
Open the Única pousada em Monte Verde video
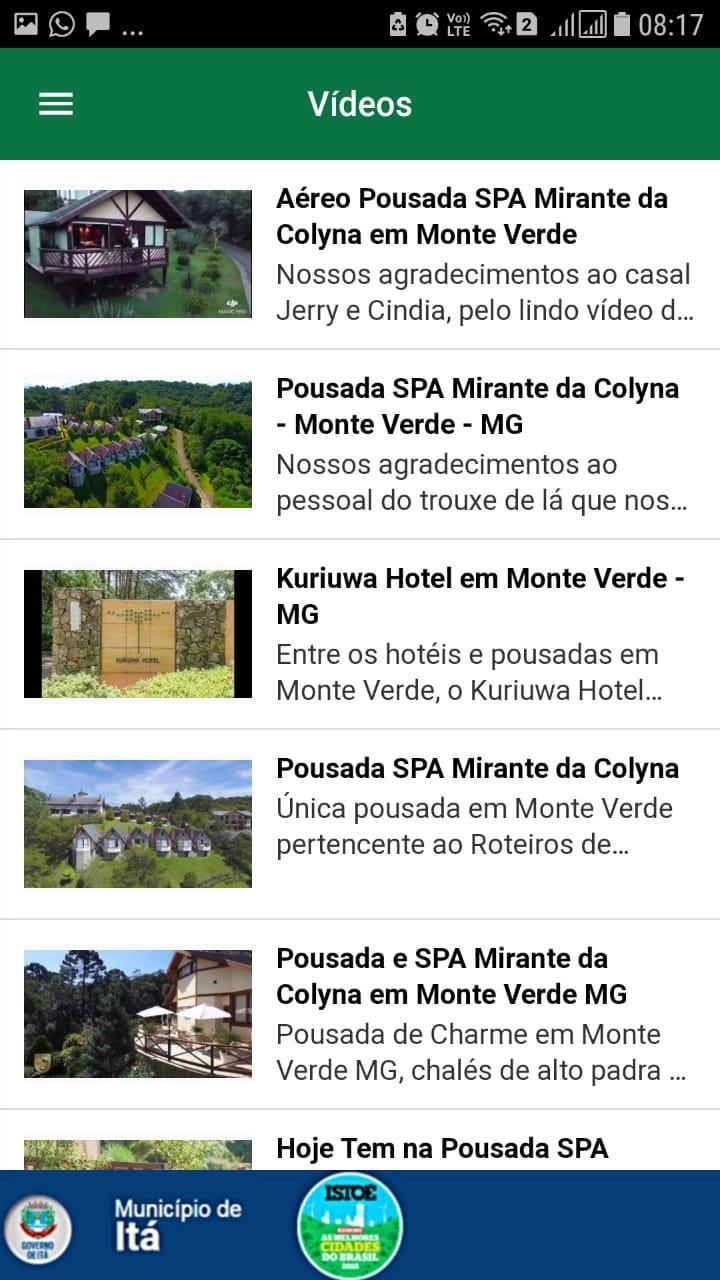pos(360,825)
